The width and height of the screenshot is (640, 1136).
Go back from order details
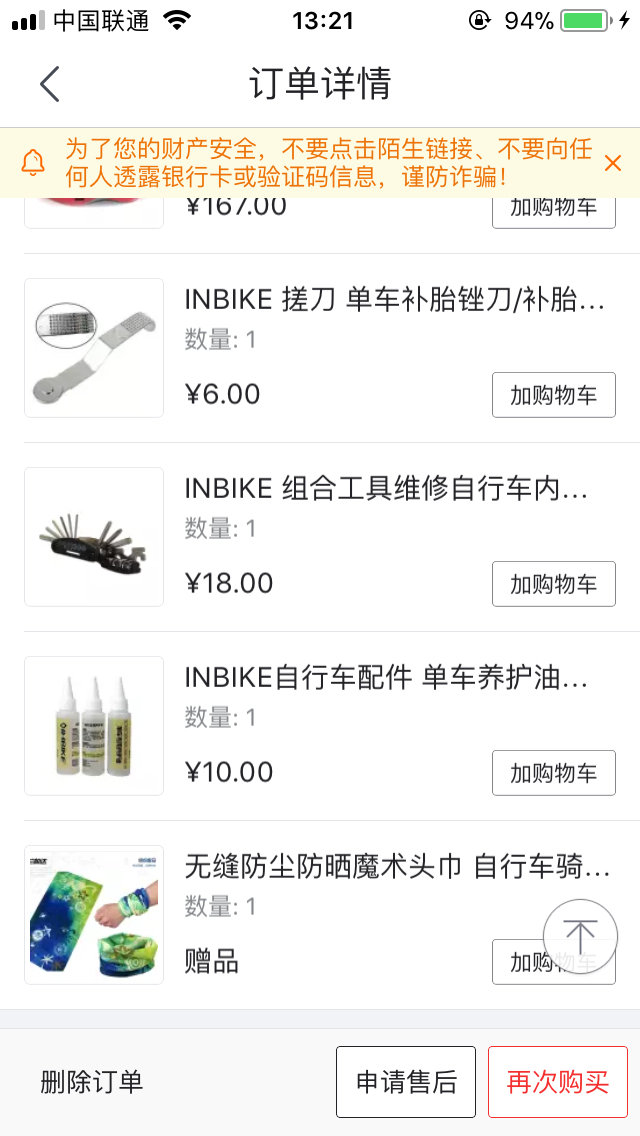point(50,84)
